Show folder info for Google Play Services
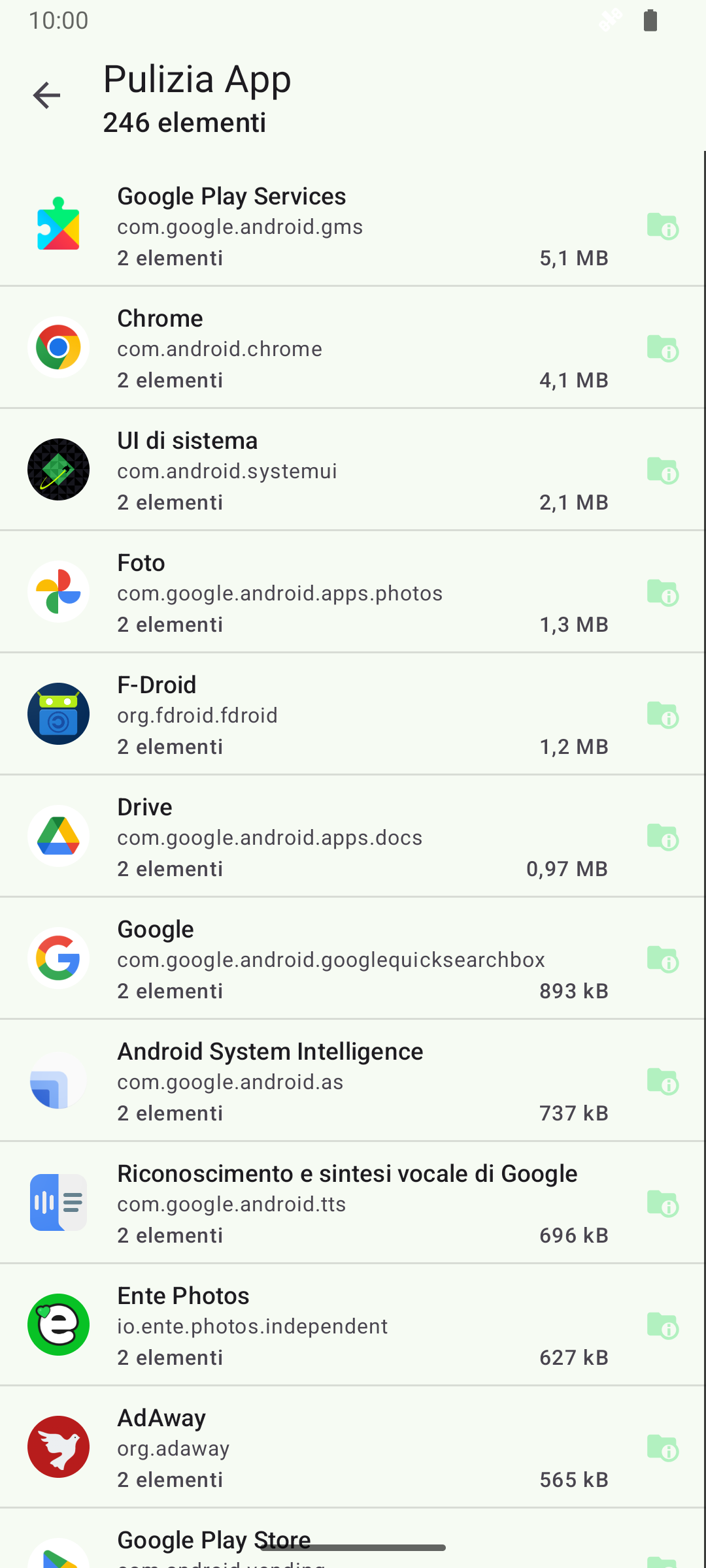706x1568 pixels. [x=662, y=227]
